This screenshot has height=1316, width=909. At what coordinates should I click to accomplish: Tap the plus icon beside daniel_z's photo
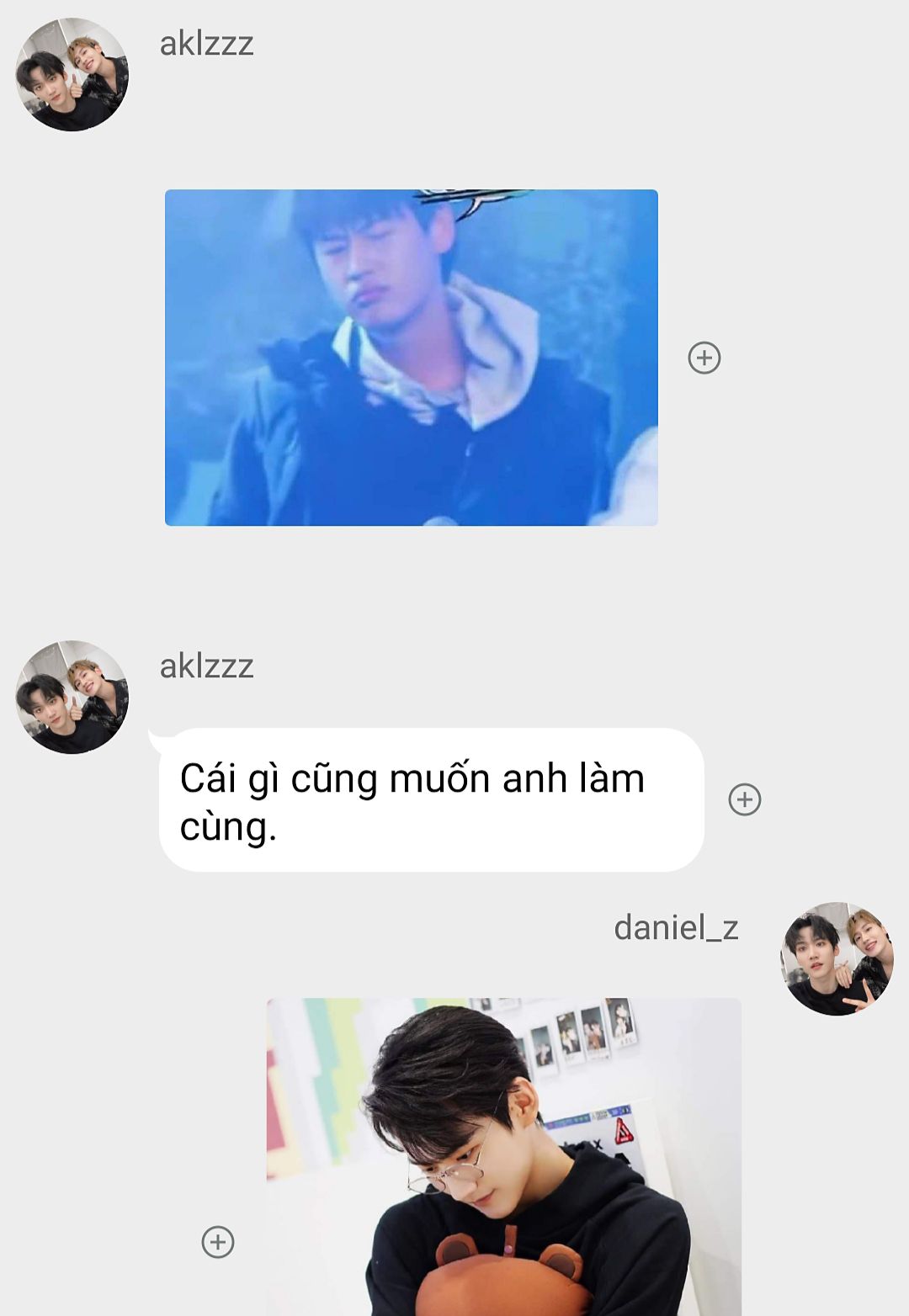click(x=218, y=1242)
